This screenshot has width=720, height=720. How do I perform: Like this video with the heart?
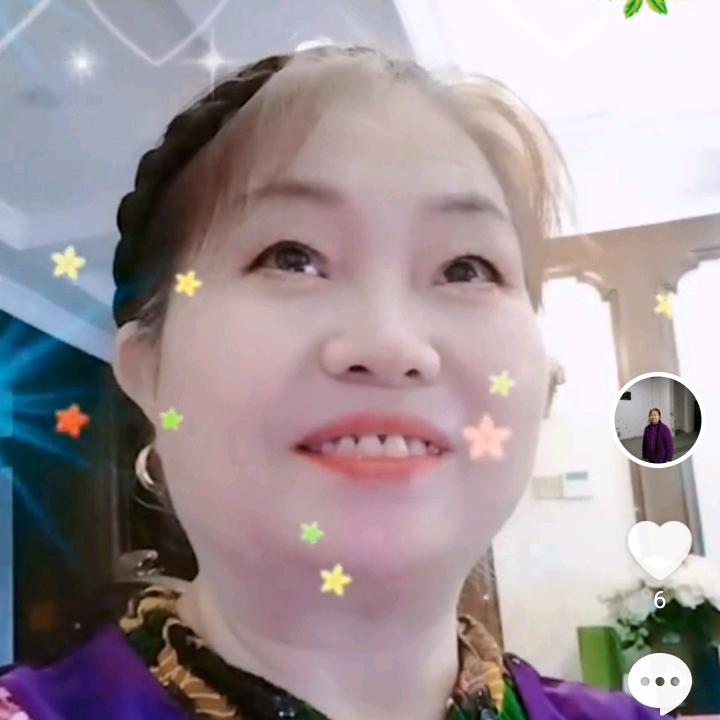pyautogui.click(x=659, y=550)
